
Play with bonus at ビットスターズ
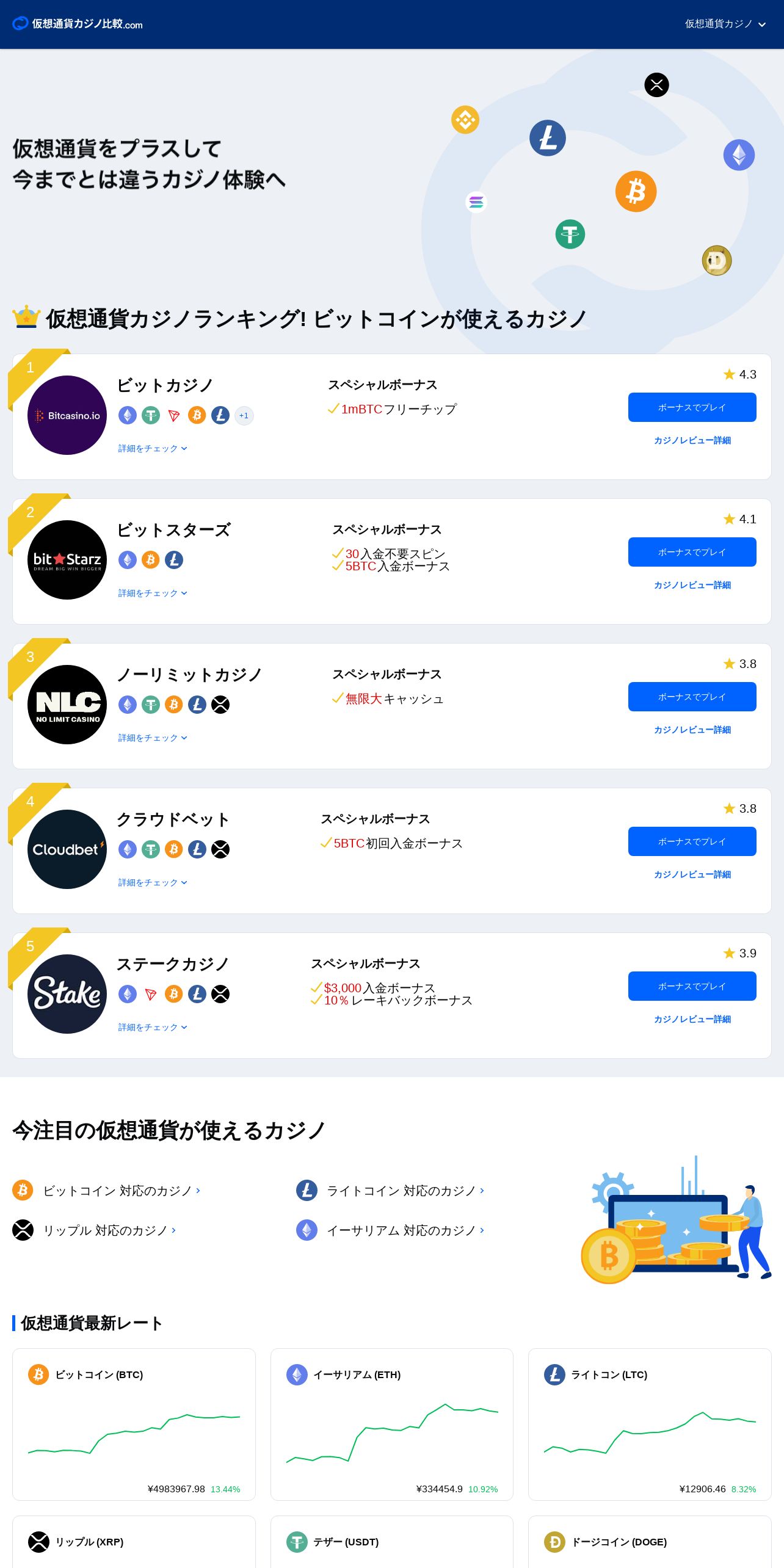[692, 552]
